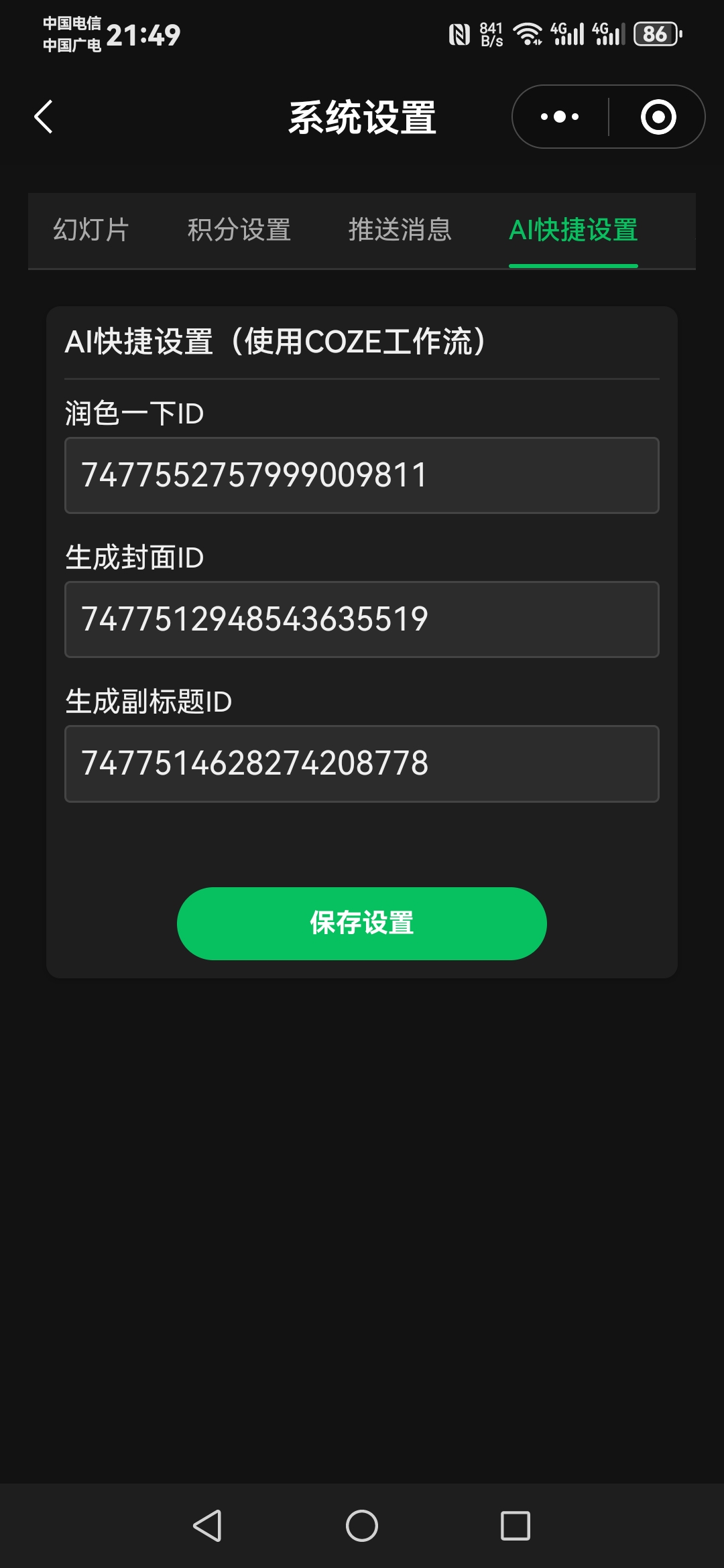Select the AI快捷设置 tab
724x1568 pixels.
(573, 230)
